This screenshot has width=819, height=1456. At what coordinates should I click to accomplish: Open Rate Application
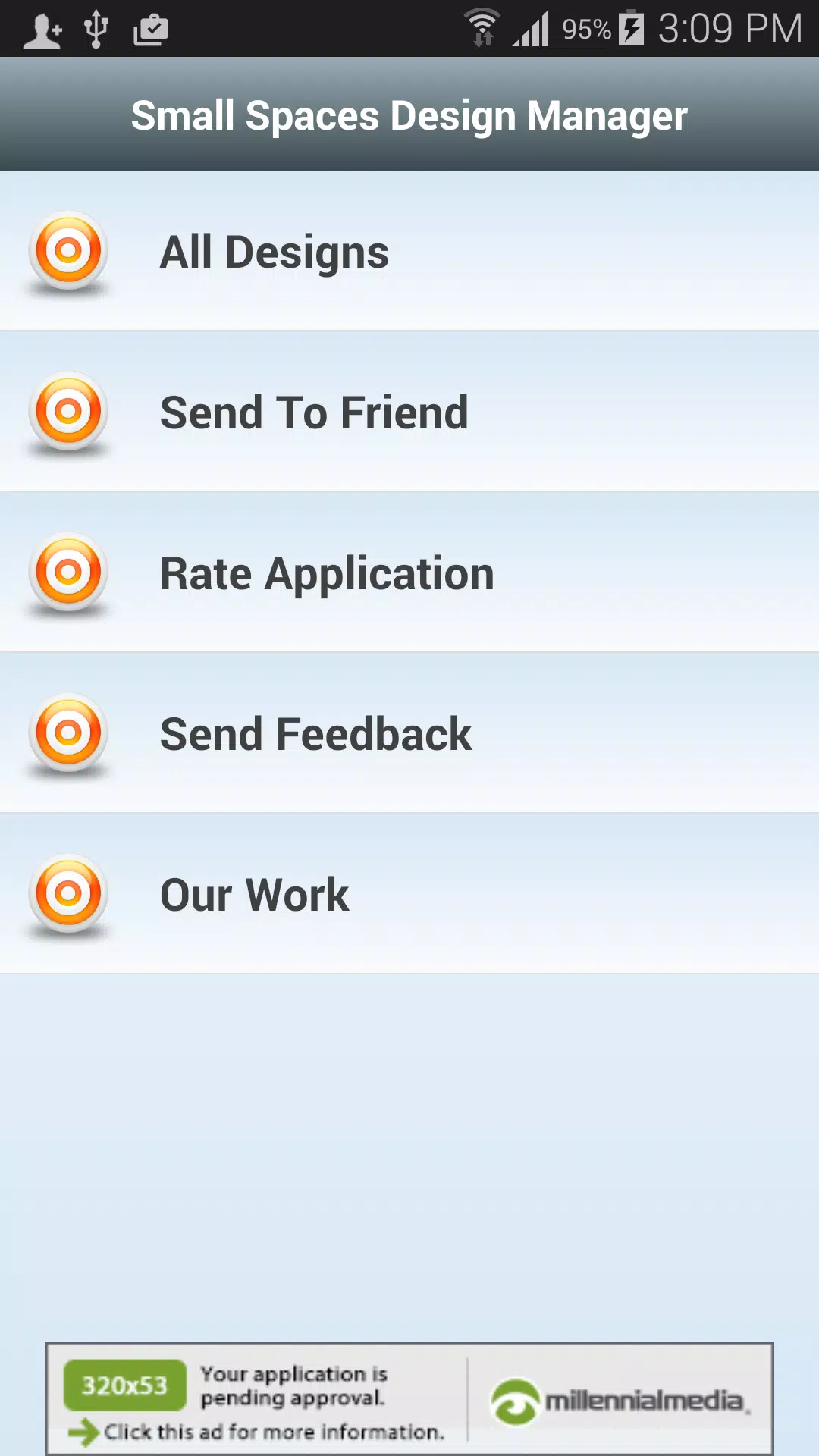(x=409, y=573)
